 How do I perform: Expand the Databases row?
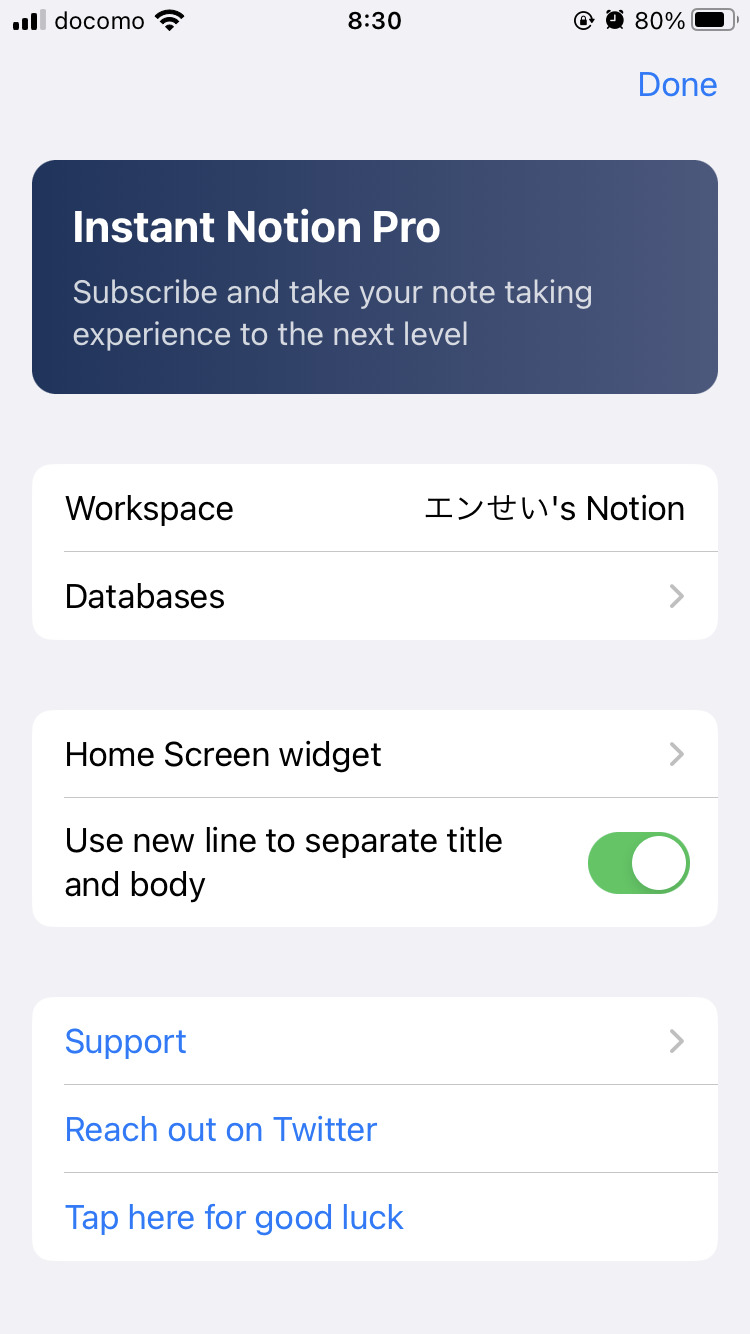click(x=375, y=596)
